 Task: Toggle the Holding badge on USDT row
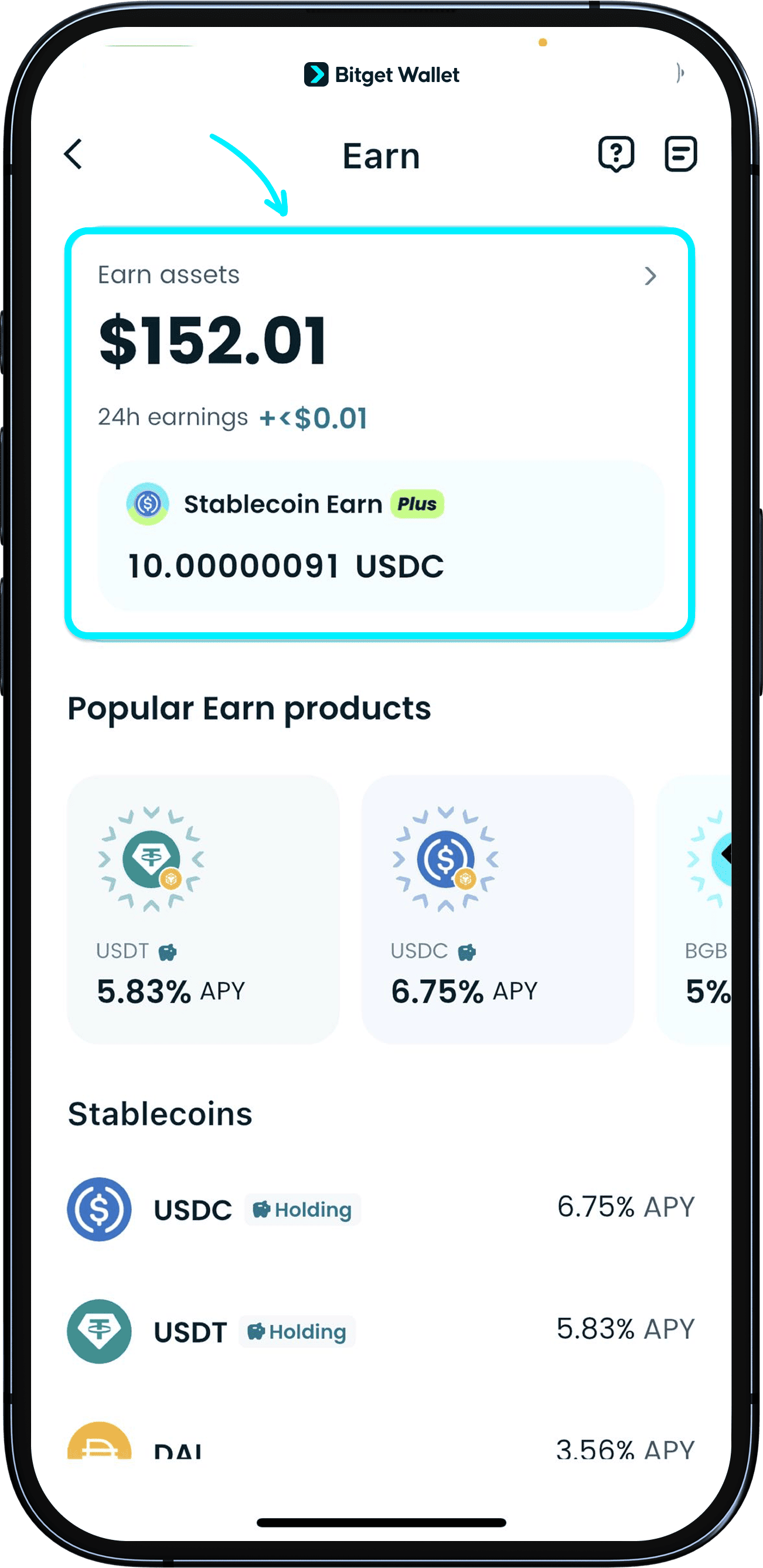(298, 1331)
